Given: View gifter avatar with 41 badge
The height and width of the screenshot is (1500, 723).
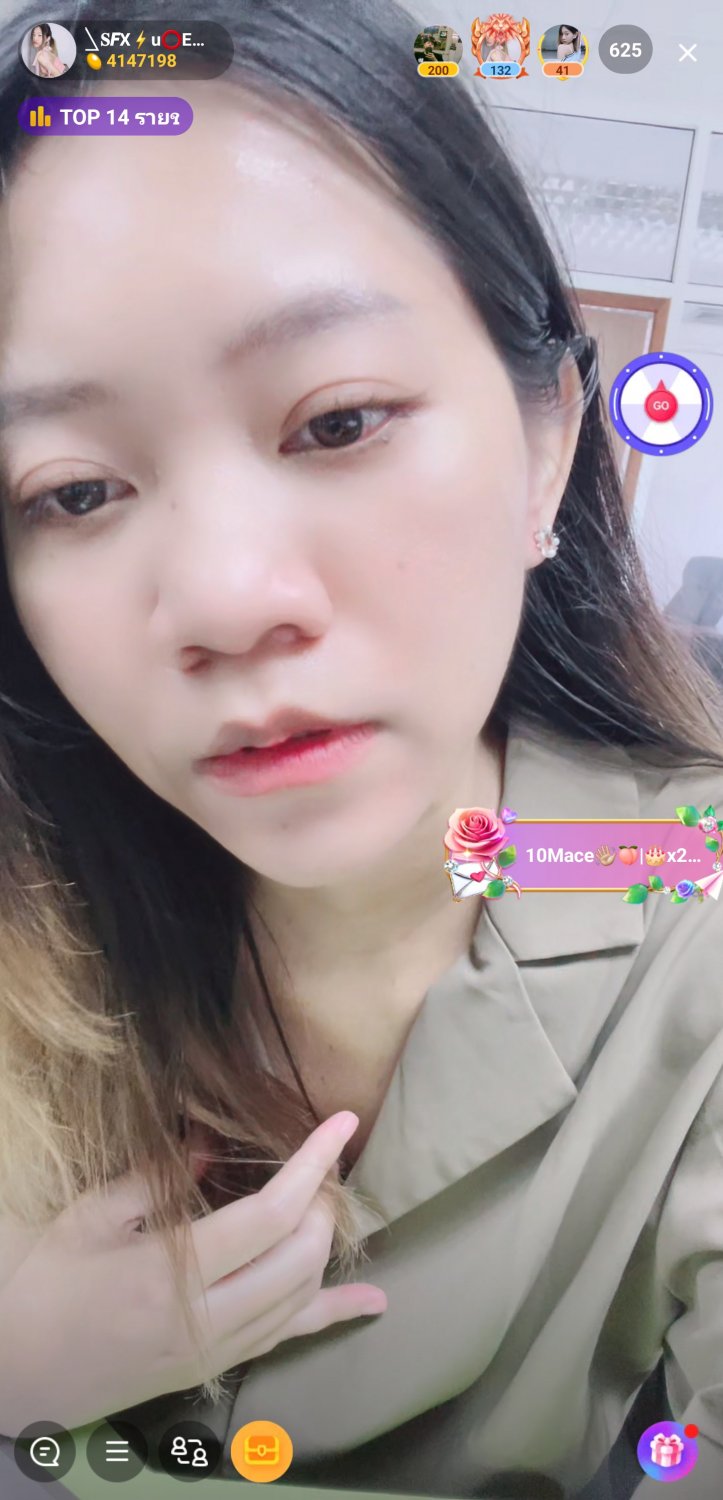Looking at the screenshot, I should point(563,51).
